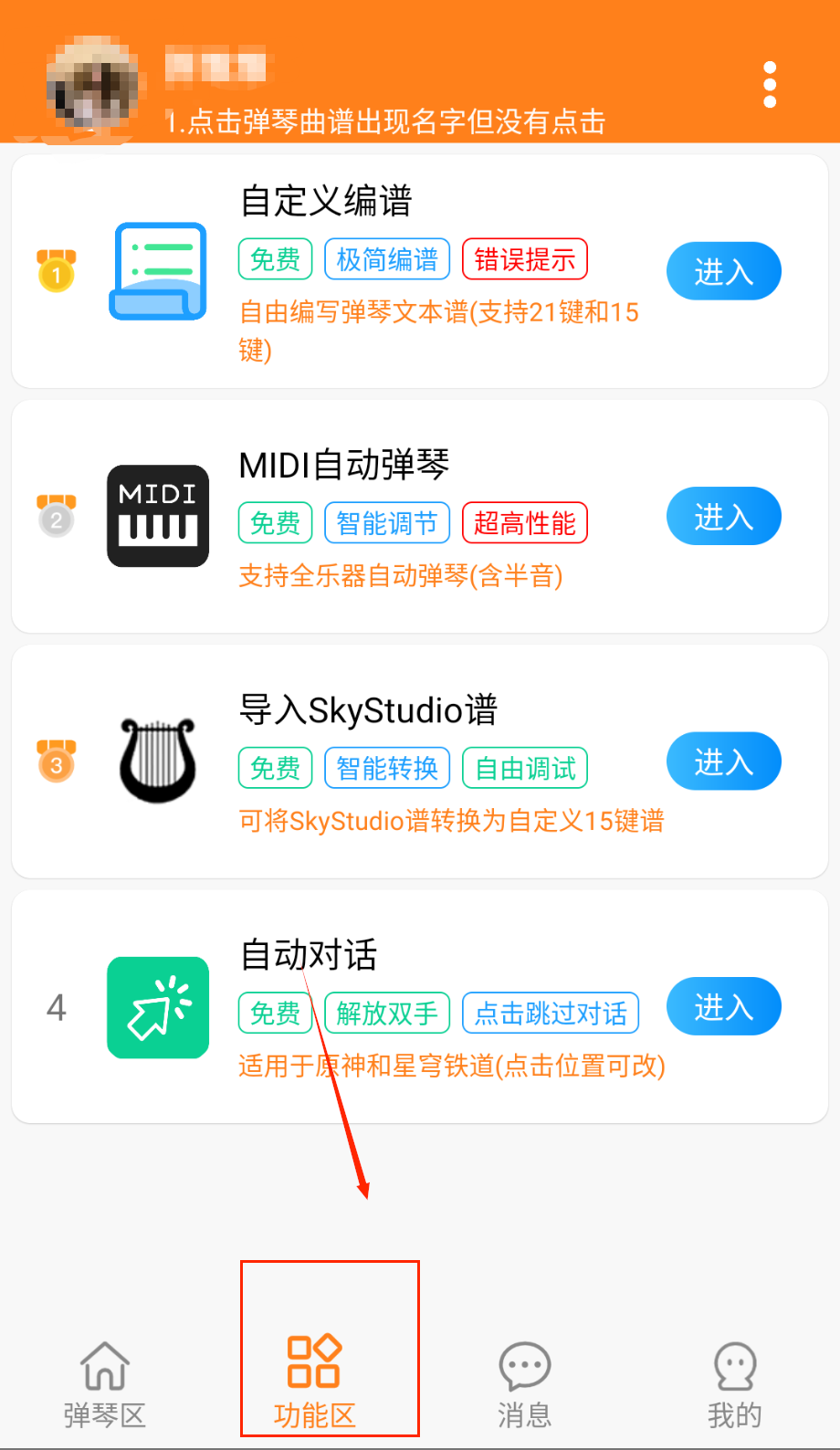Enter the MIDI自动弹琴 feature
840x1450 pixels.
(x=723, y=517)
